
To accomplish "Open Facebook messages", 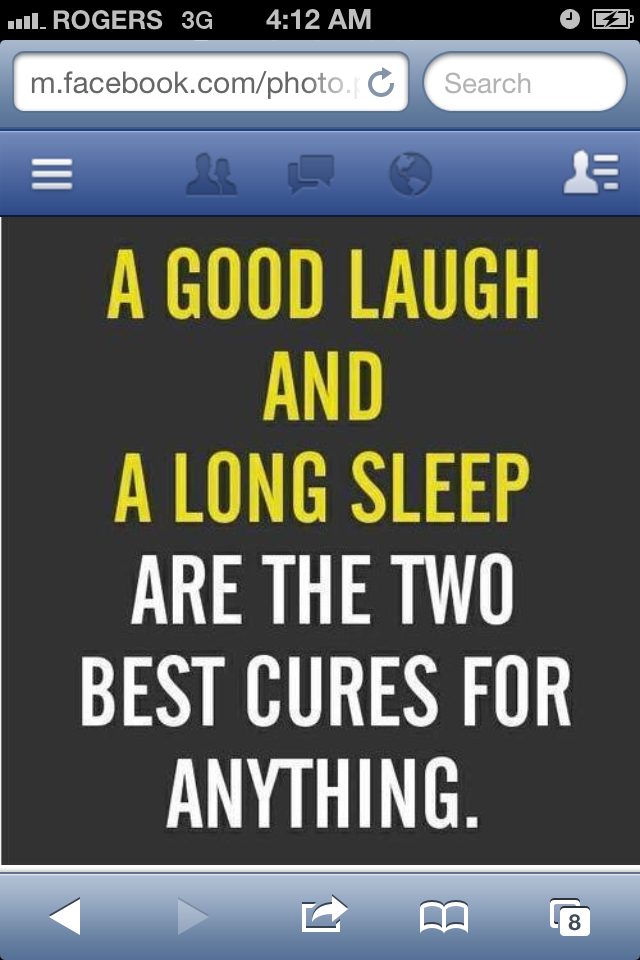I will pos(310,174).
